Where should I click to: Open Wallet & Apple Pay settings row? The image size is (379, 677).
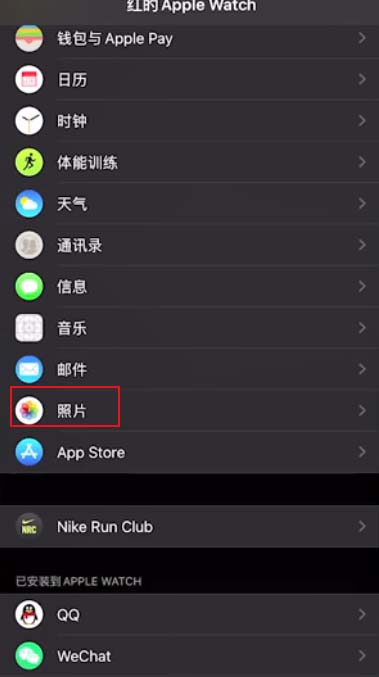click(x=190, y=39)
